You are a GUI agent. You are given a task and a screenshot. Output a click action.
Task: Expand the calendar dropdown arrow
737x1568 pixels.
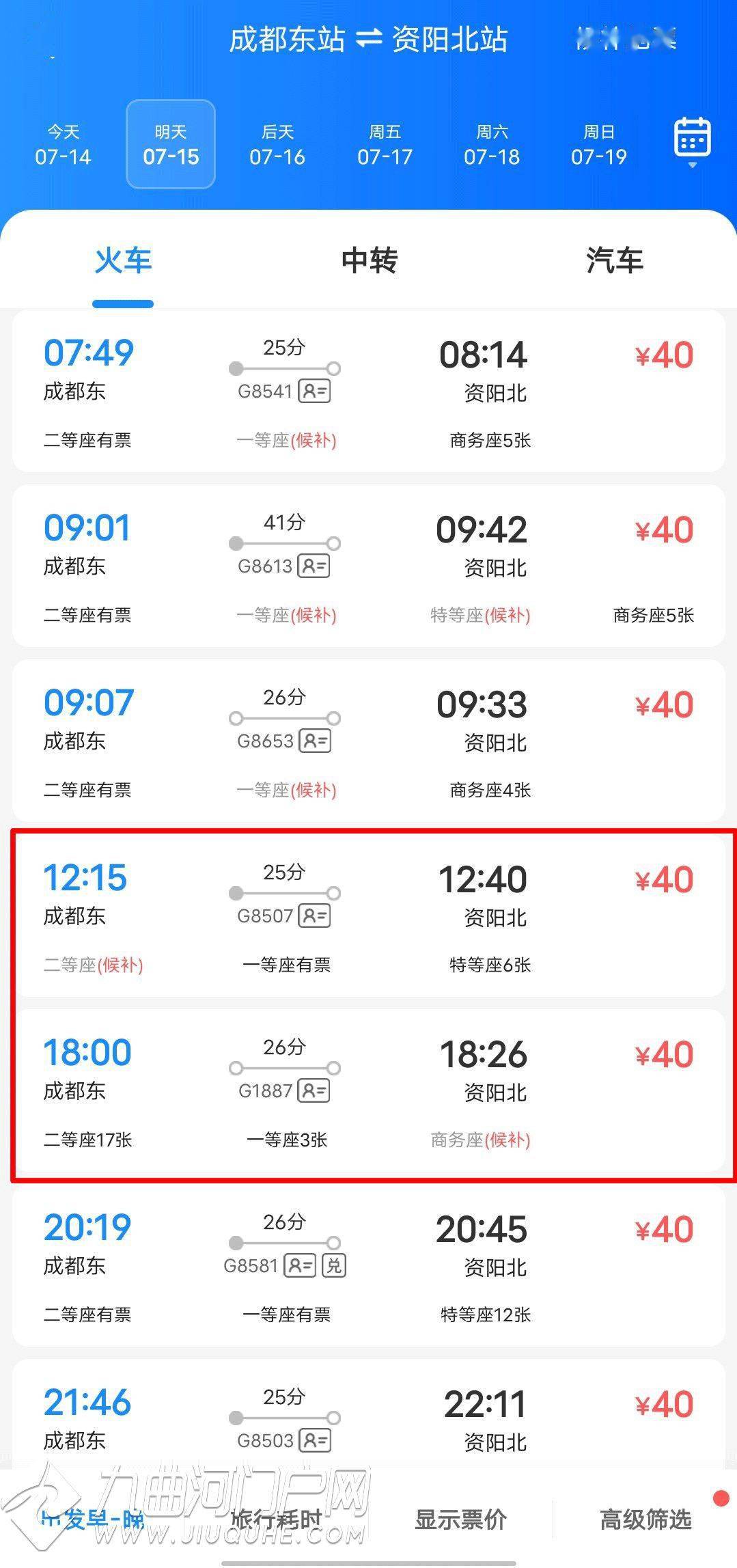[x=692, y=163]
